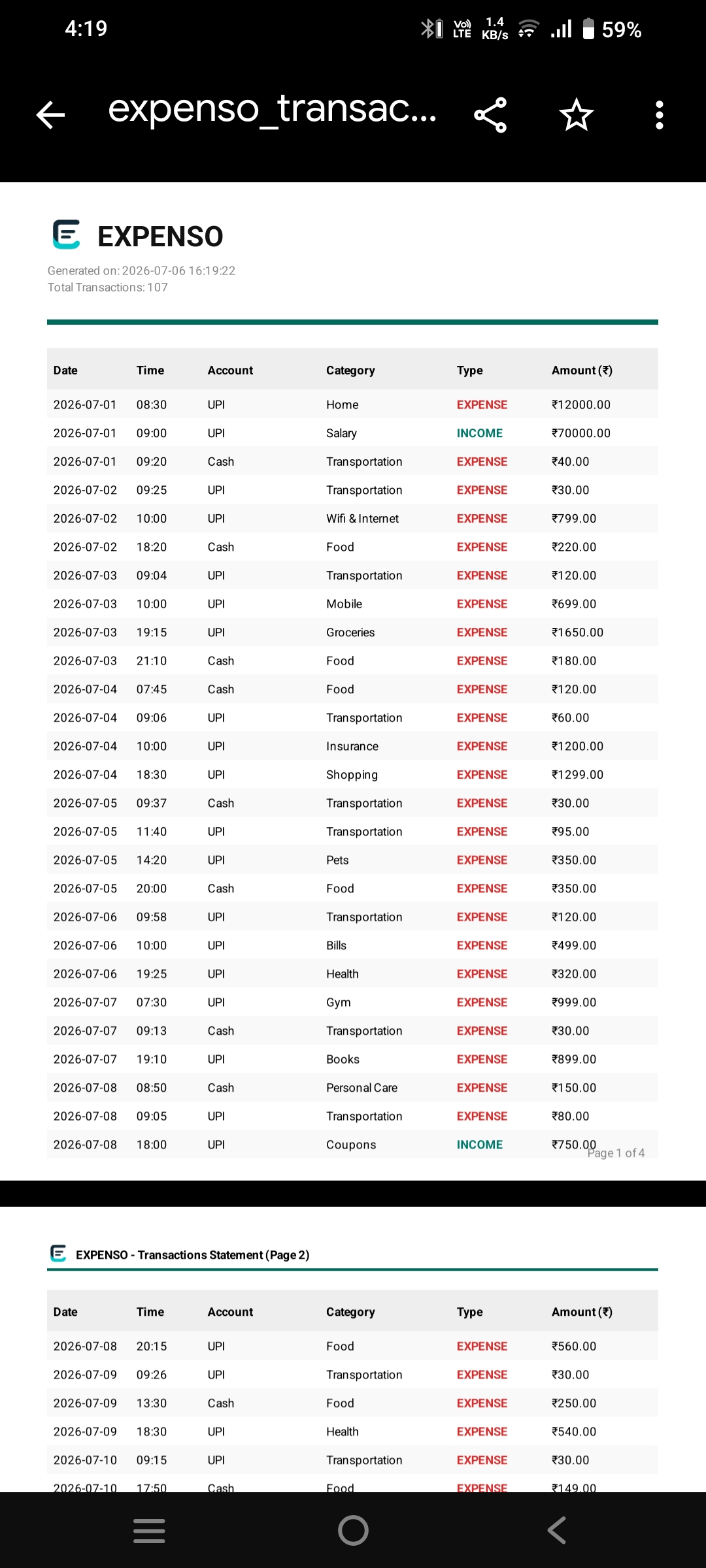
Task: Open the three-dot overflow menu
Action: 659,115
